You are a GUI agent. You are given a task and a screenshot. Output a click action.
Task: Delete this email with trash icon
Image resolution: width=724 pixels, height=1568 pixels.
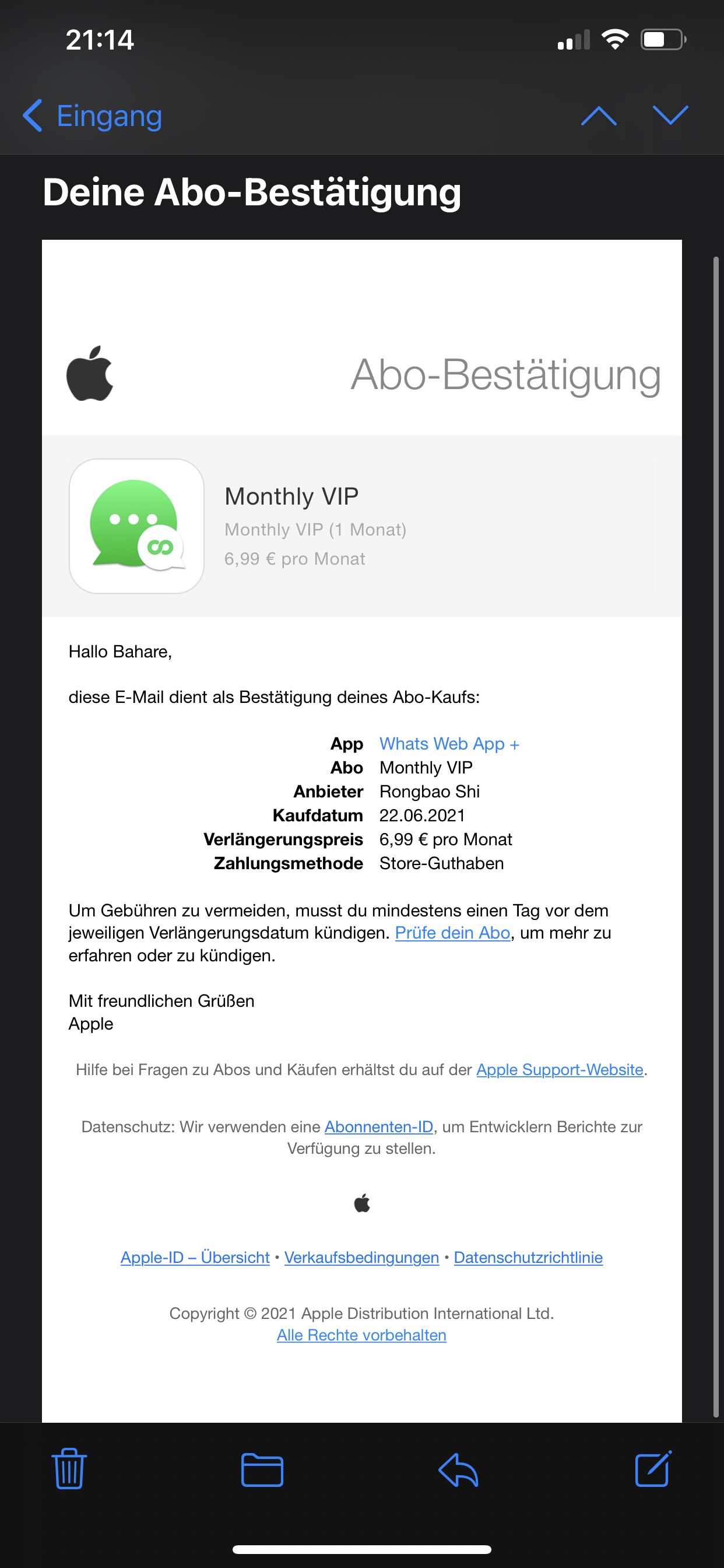[69, 1468]
